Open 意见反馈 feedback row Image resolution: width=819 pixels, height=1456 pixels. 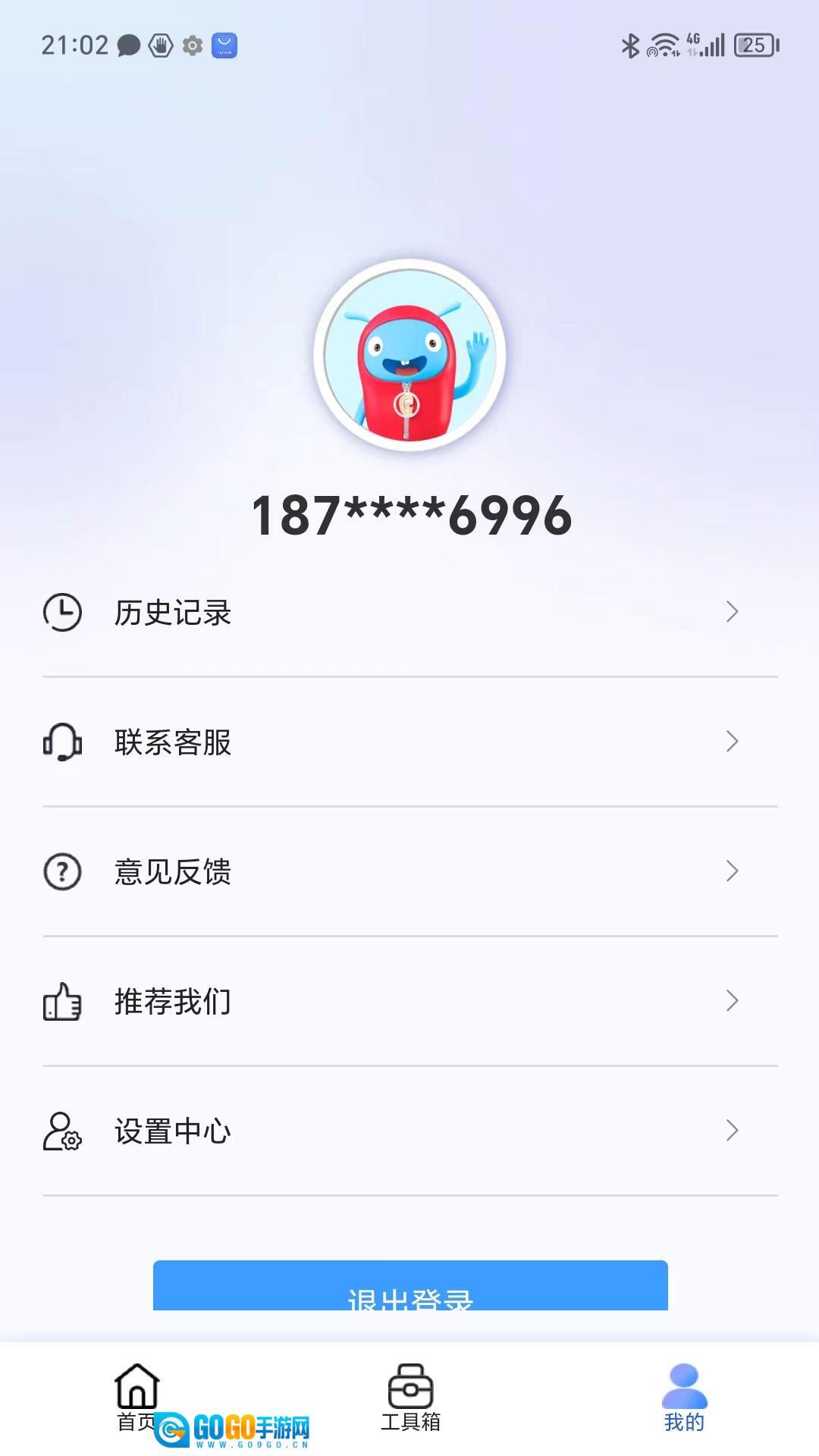[x=409, y=871]
